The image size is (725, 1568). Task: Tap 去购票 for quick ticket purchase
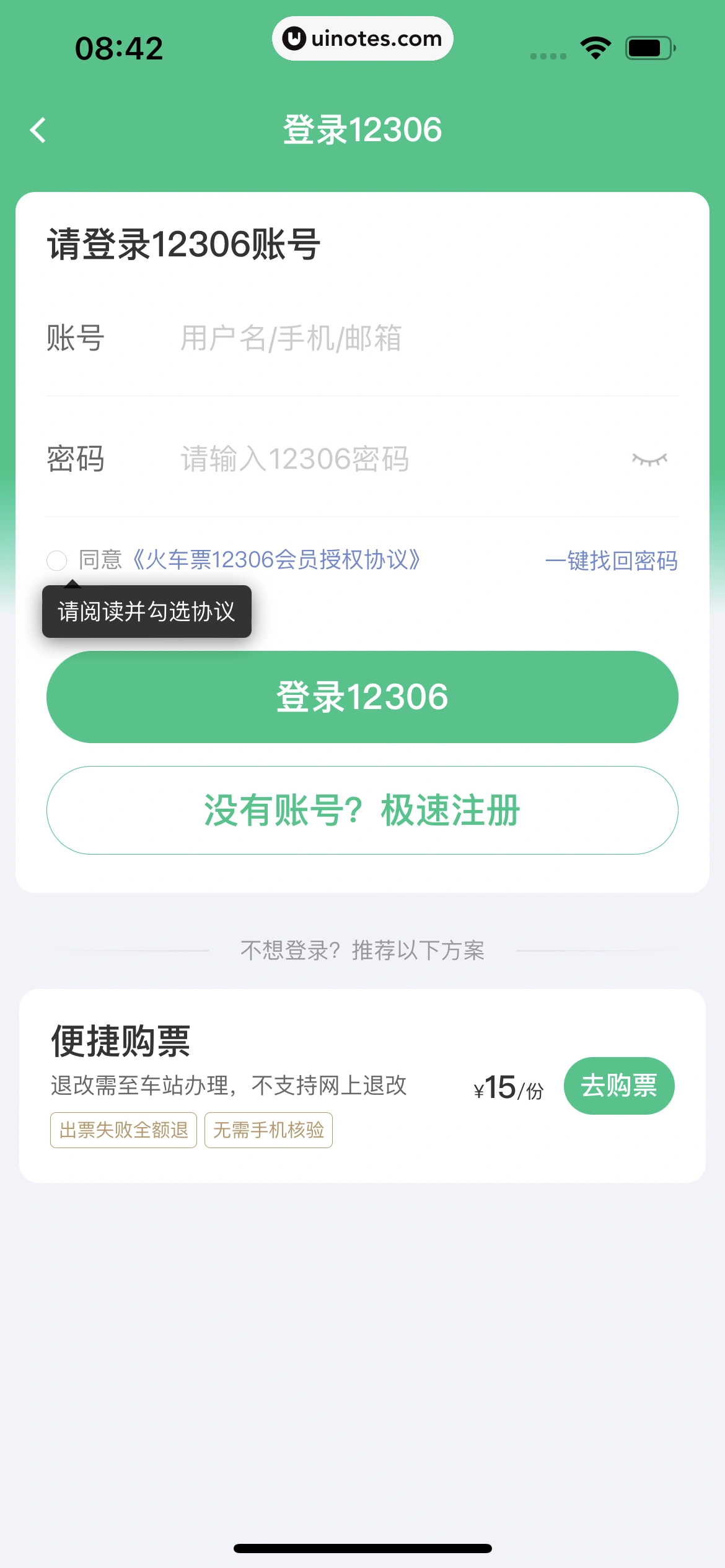pos(618,1086)
